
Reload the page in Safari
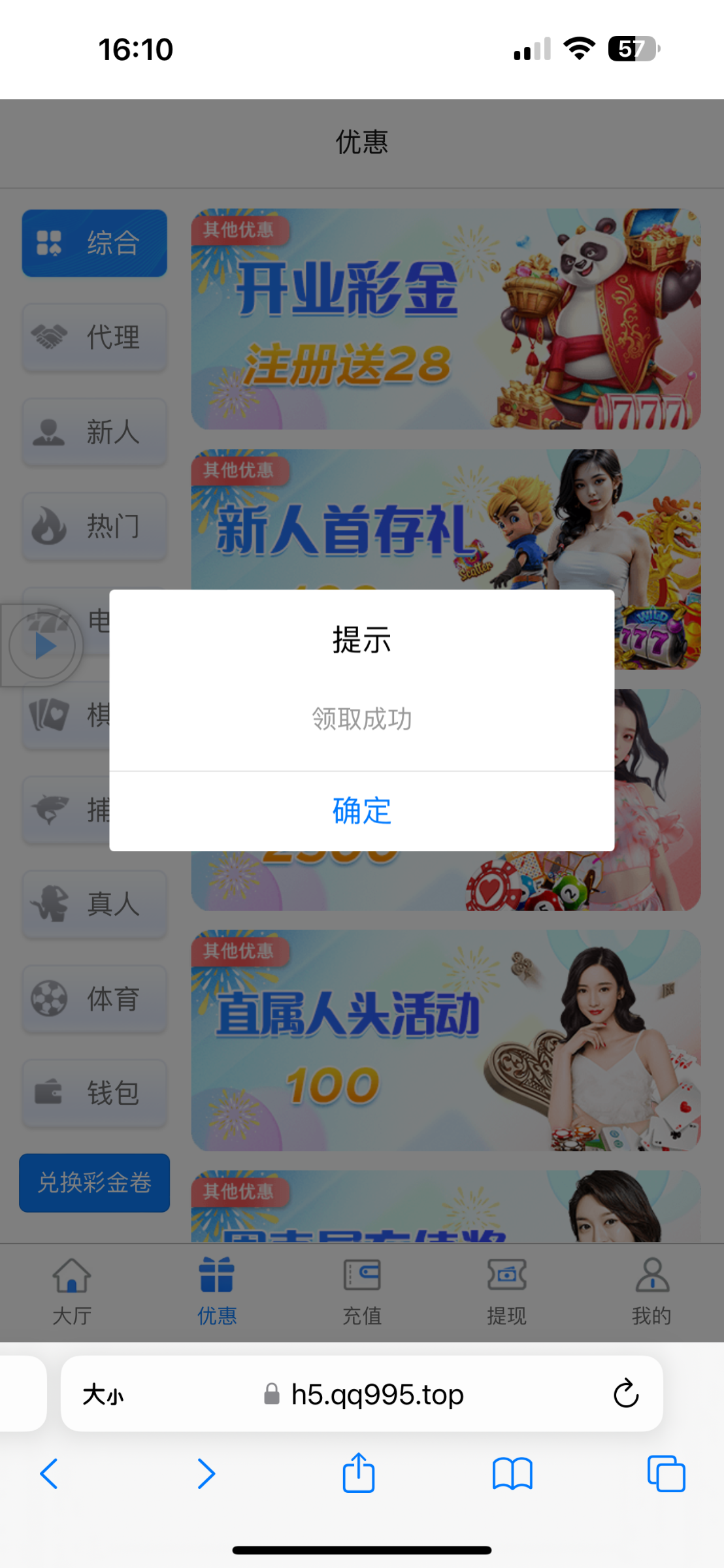pyautogui.click(x=625, y=1394)
